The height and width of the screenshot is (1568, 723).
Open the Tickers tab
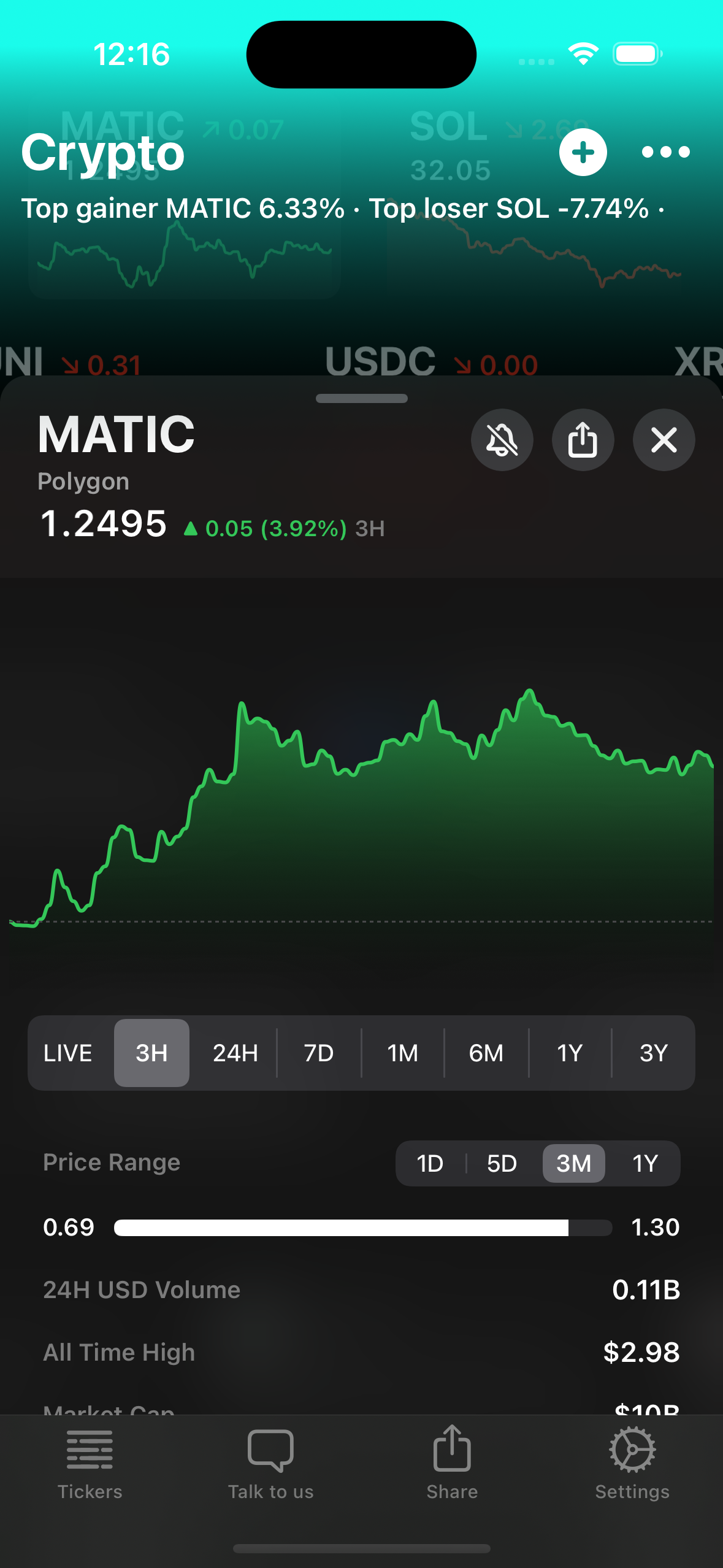point(90,1462)
